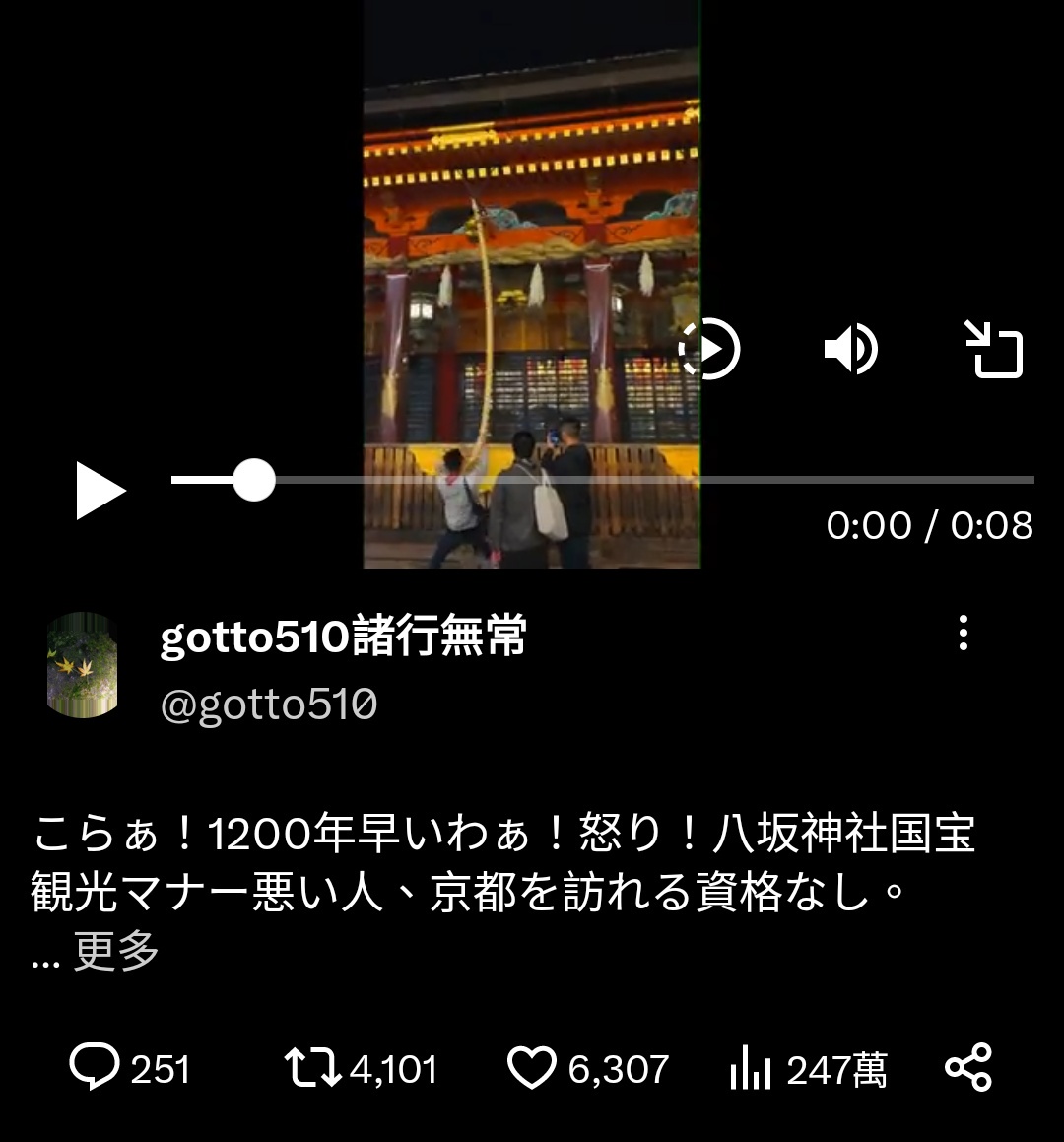Play the video
The image size is (1064, 1142).
tap(100, 491)
